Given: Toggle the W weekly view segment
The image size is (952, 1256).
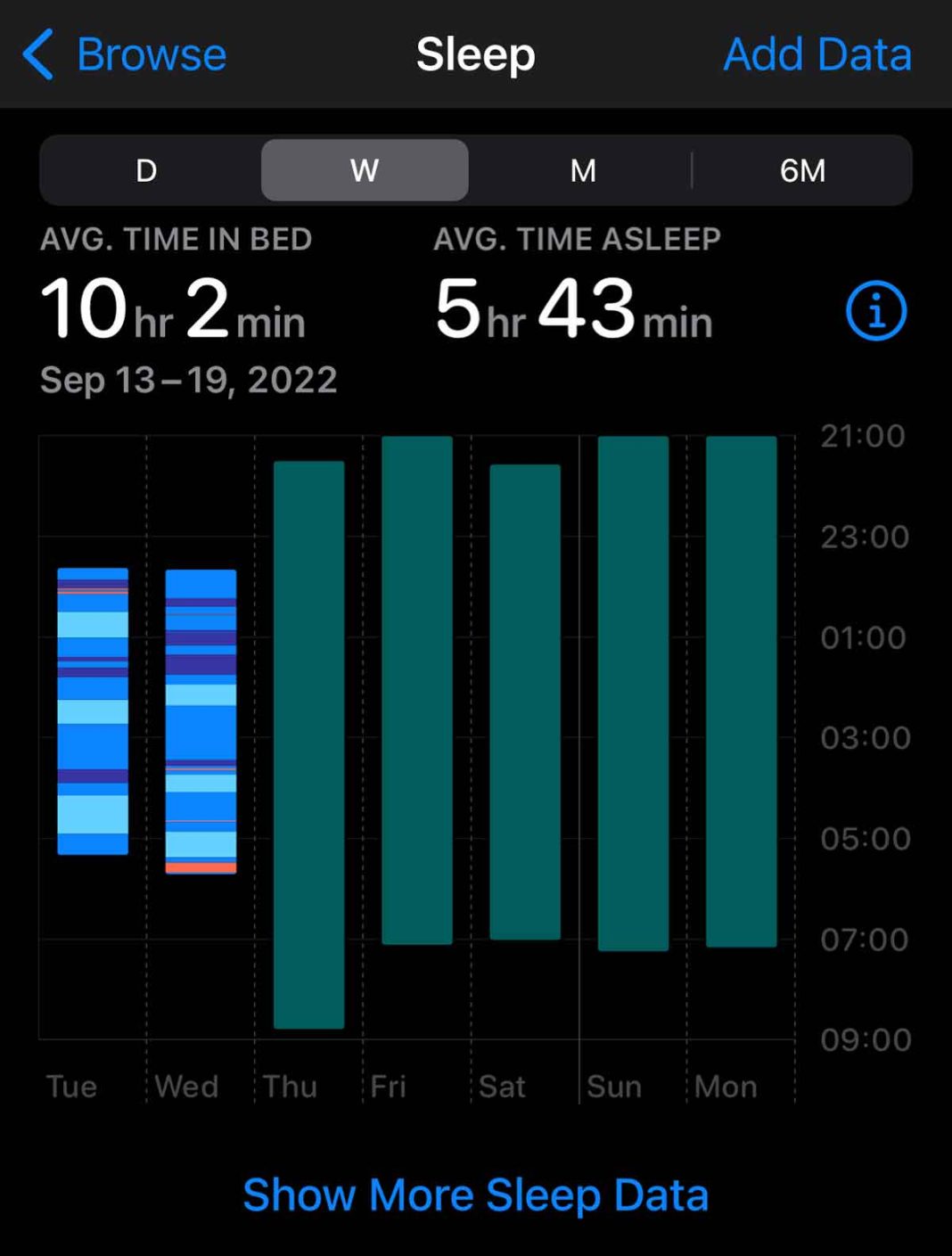Looking at the screenshot, I should [365, 170].
